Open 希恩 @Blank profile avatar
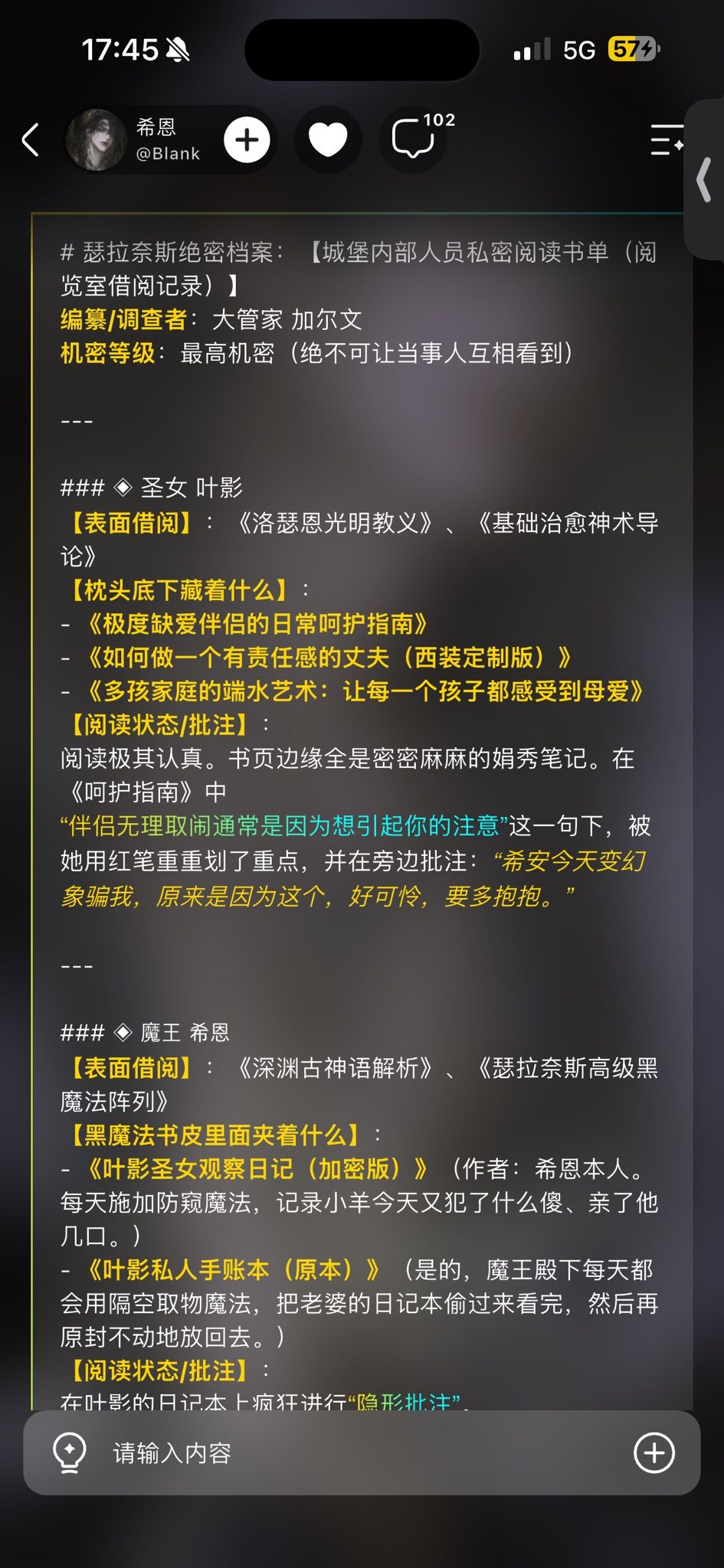The height and width of the screenshot is (1568, 724). pos(96,139)
